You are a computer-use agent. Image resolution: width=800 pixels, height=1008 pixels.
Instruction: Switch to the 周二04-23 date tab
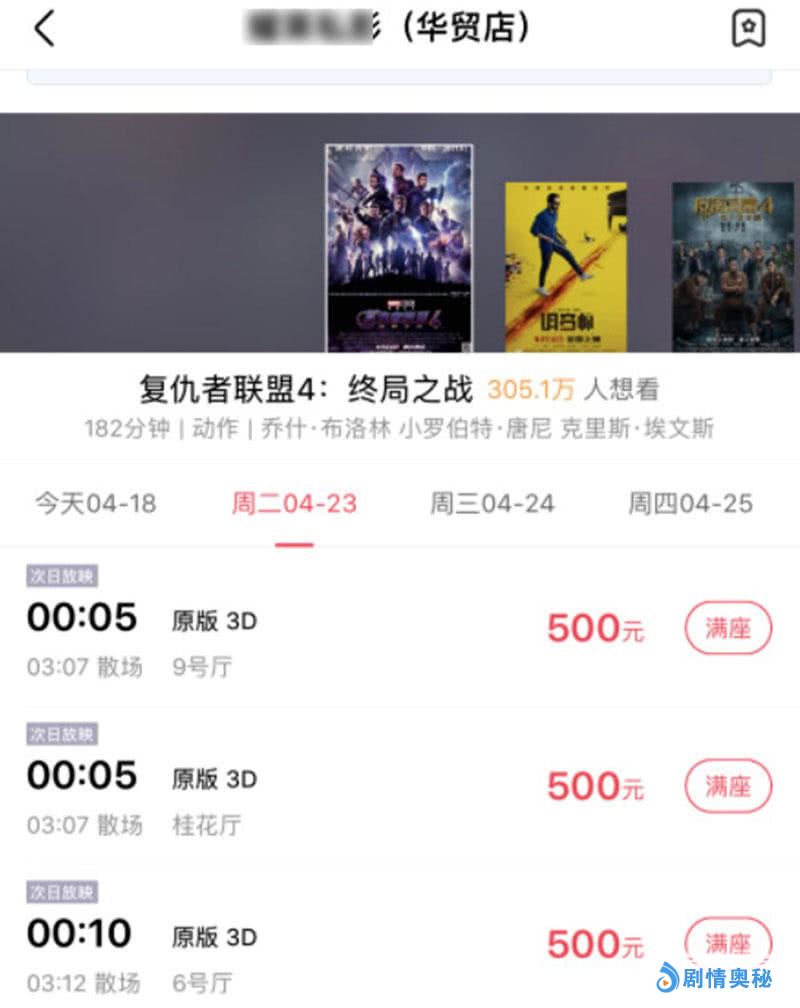[294, 503]
